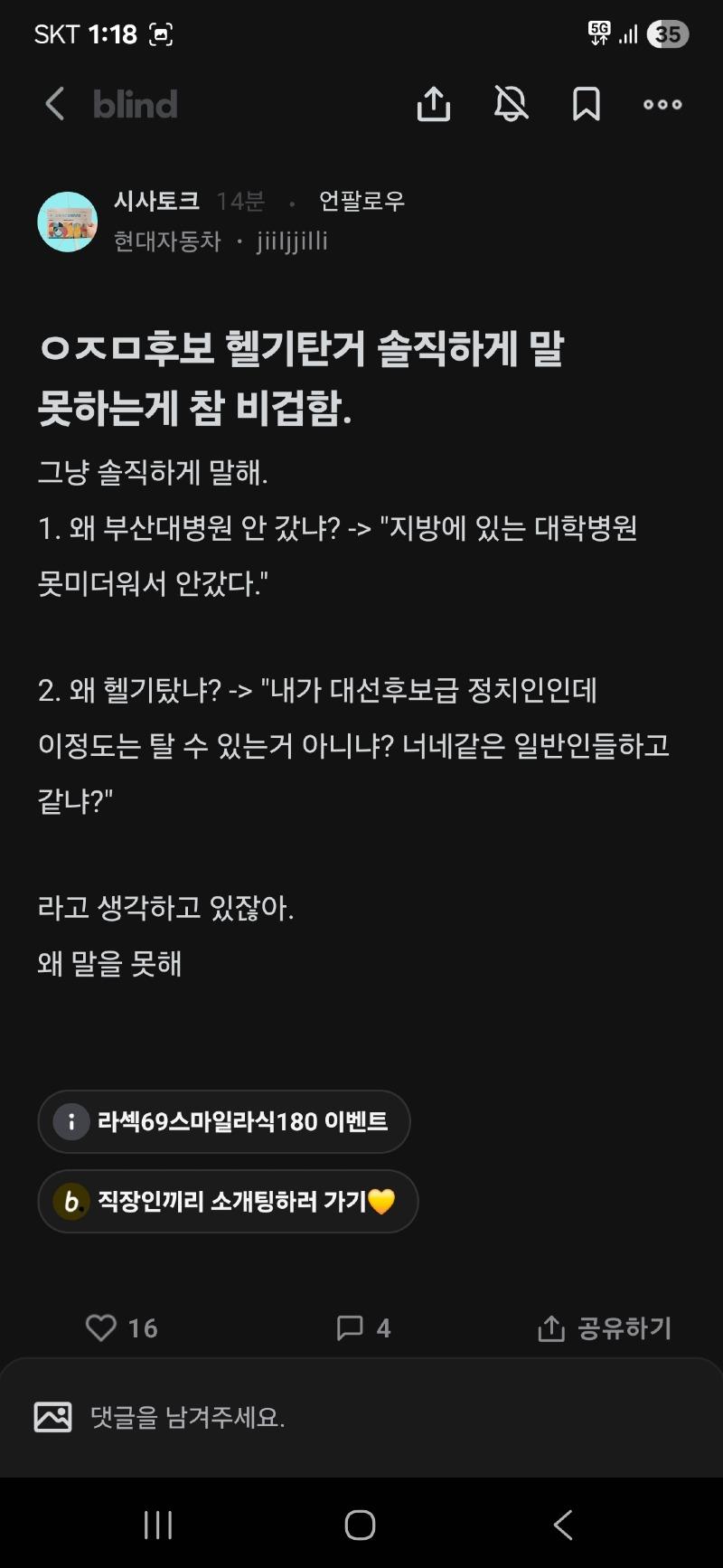Bookmark this post
Screen dimensions: 723x1568
click(x=587, y=104)
